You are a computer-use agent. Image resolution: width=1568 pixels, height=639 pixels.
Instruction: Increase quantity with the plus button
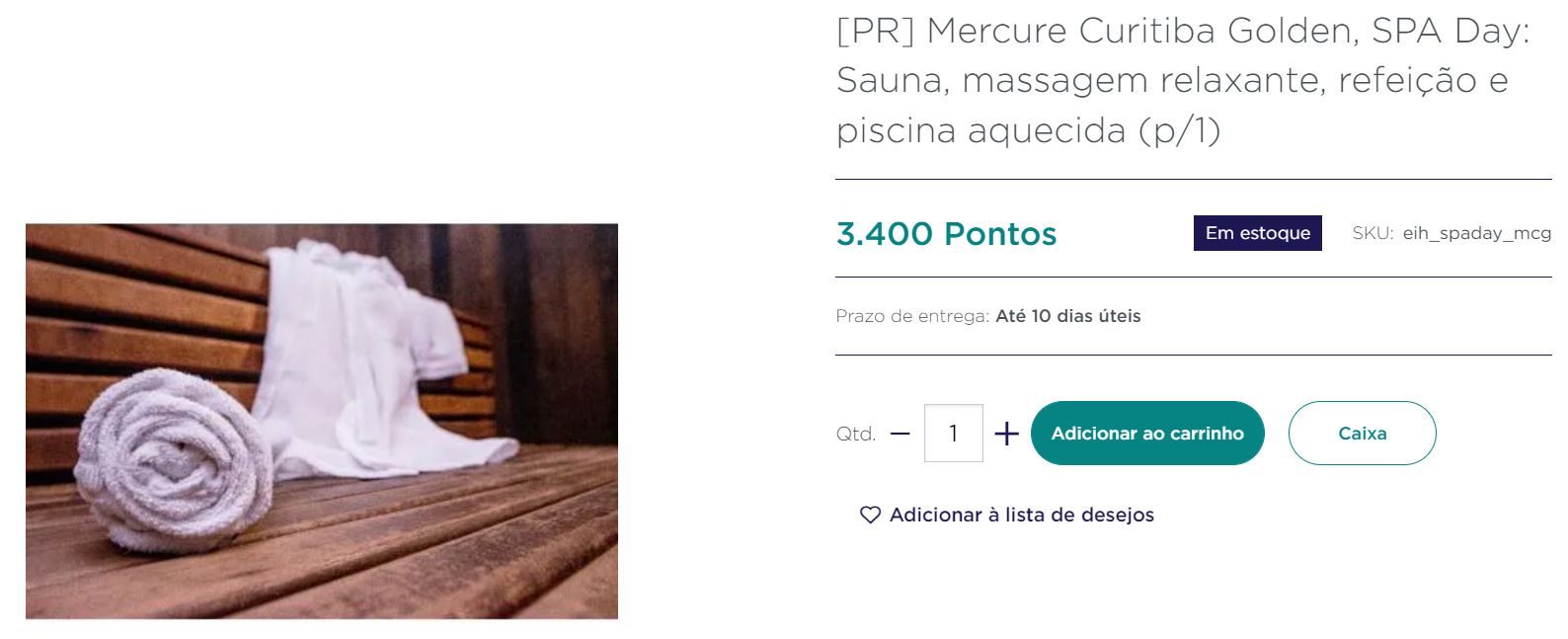tap(1006, 434)
